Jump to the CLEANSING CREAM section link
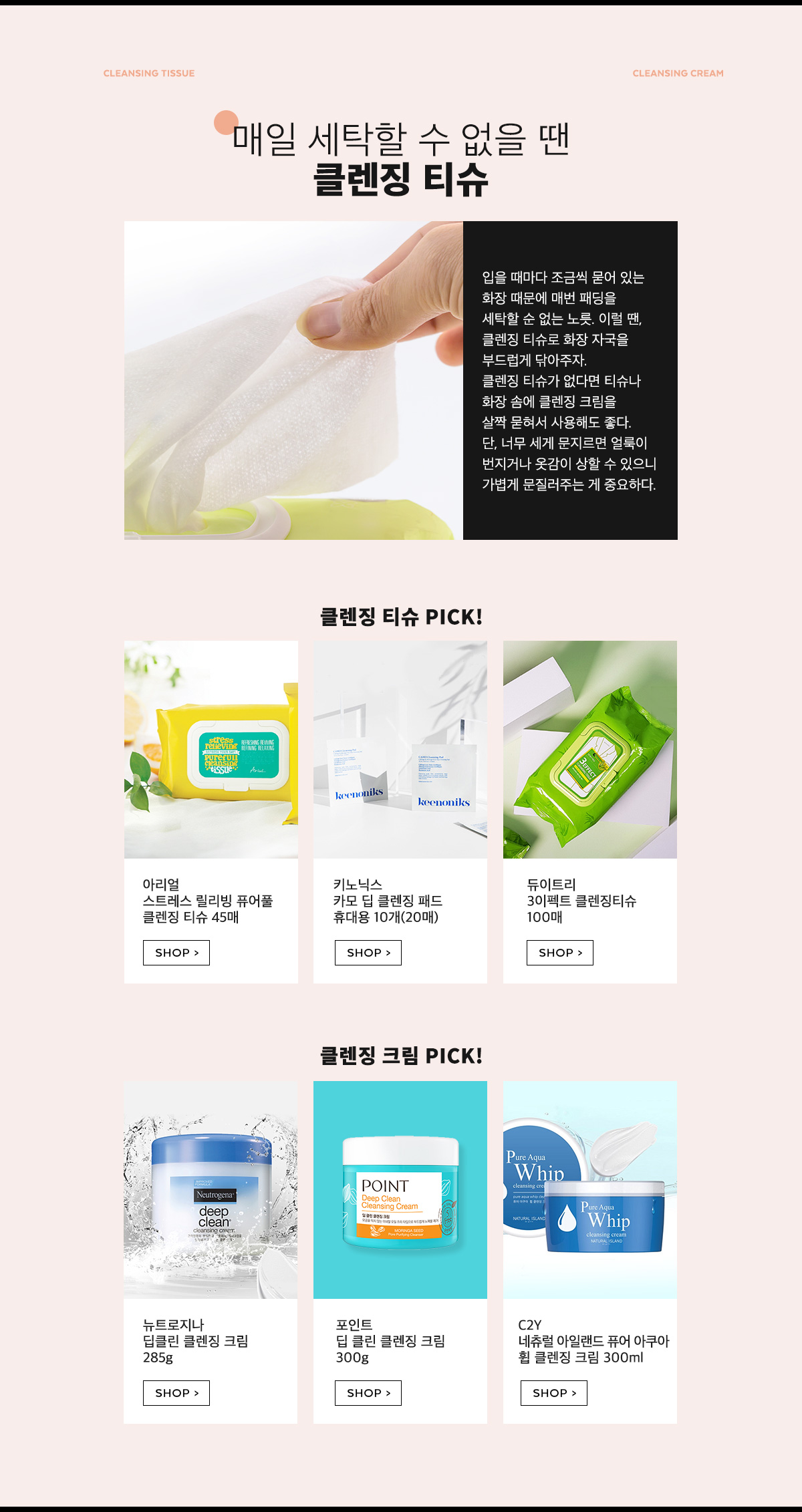The width and height of the screenshot is (802, 1512). pos(678,73)
